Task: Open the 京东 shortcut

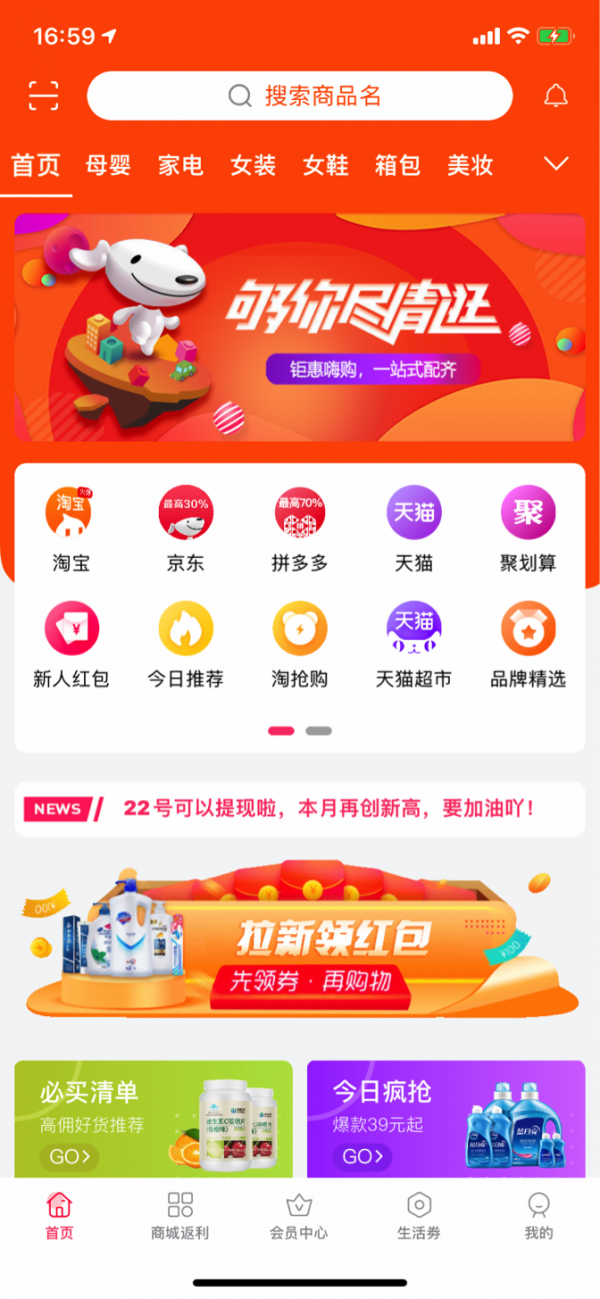Action: point(185,528)
